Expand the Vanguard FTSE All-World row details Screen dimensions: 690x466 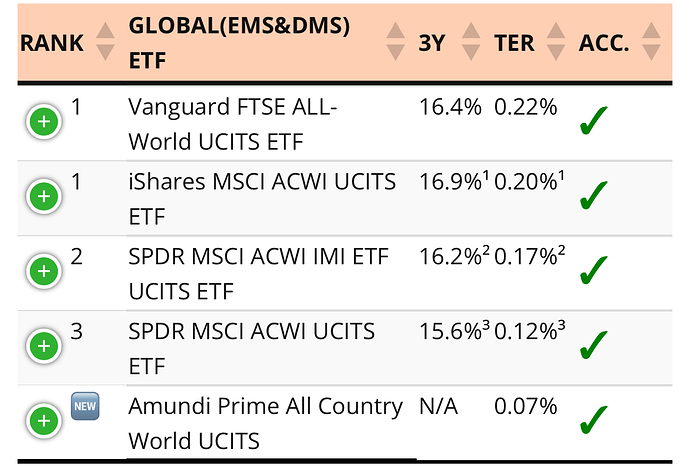point(43,122)
